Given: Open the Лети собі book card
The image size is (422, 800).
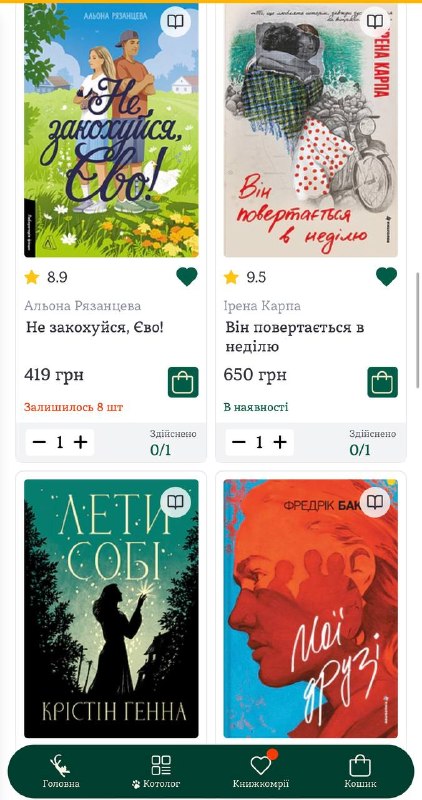Looking at the screenshot, I should point(111,609).
